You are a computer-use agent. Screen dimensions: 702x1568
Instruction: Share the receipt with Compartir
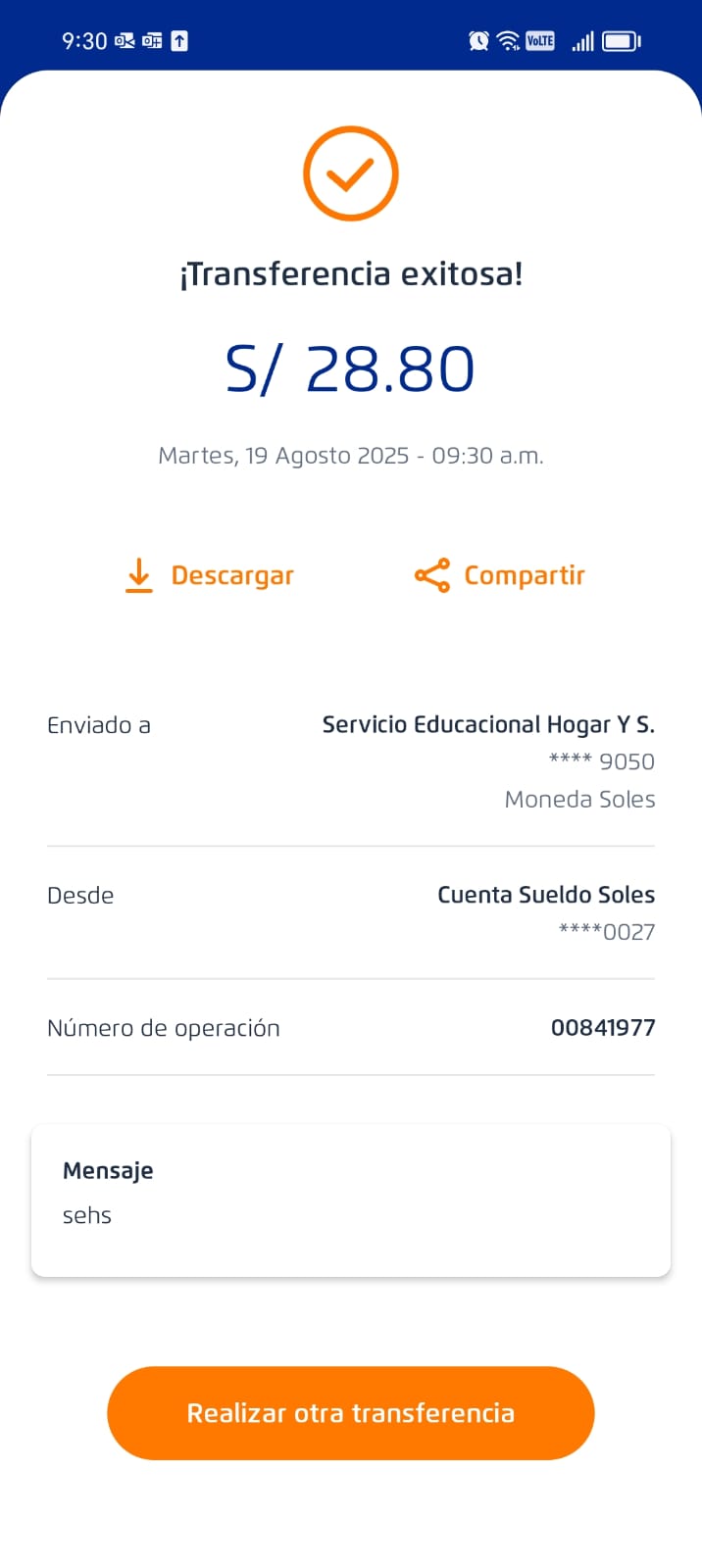pos(500,575)
